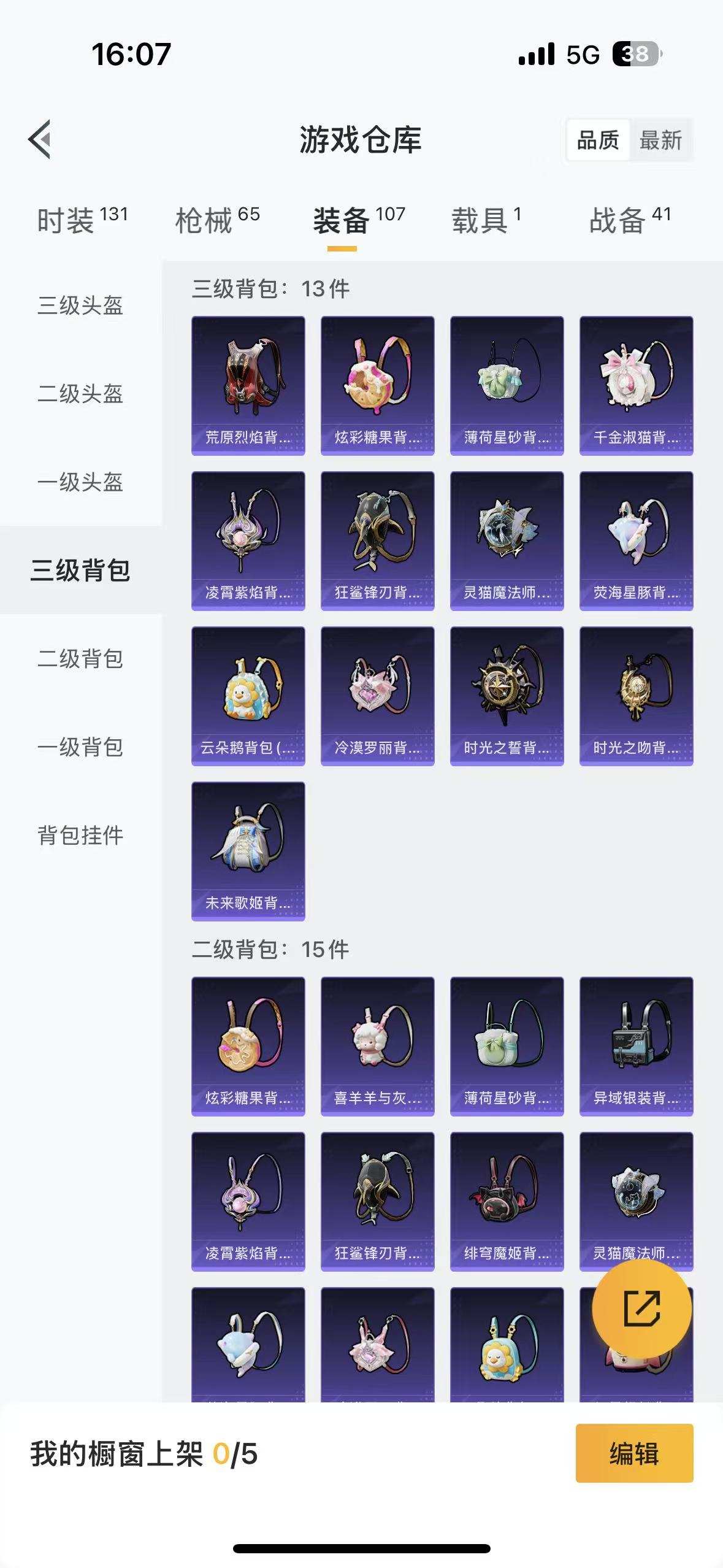Switch to the 枪械 tab
723x1568 pixels.
pos(217,220)
